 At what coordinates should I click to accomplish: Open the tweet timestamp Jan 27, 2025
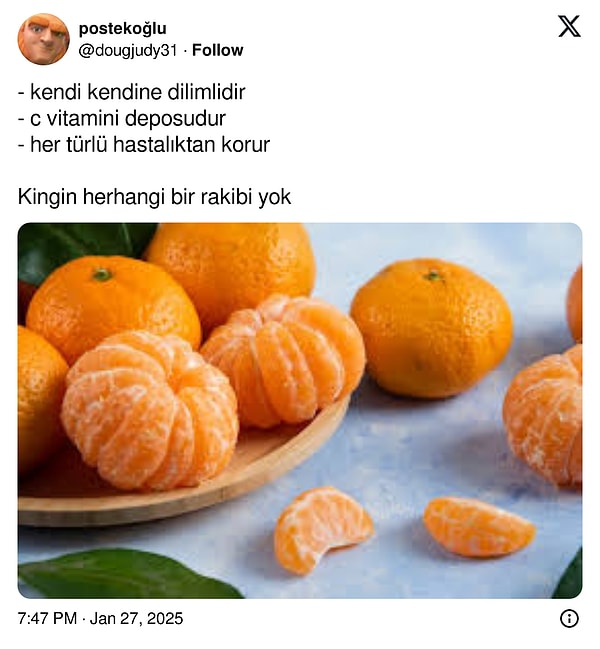100,618
